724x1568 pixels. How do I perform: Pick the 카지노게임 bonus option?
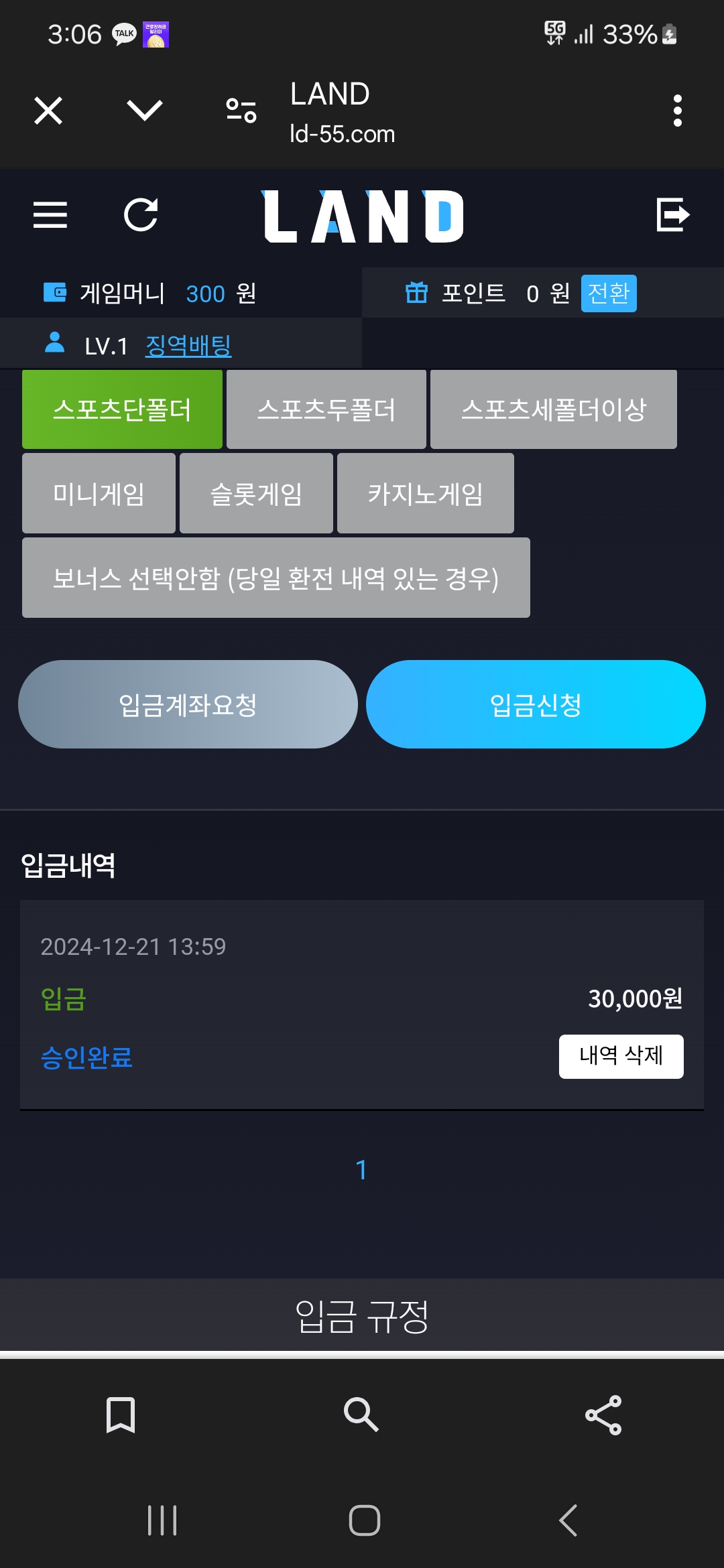pos(425,494)
